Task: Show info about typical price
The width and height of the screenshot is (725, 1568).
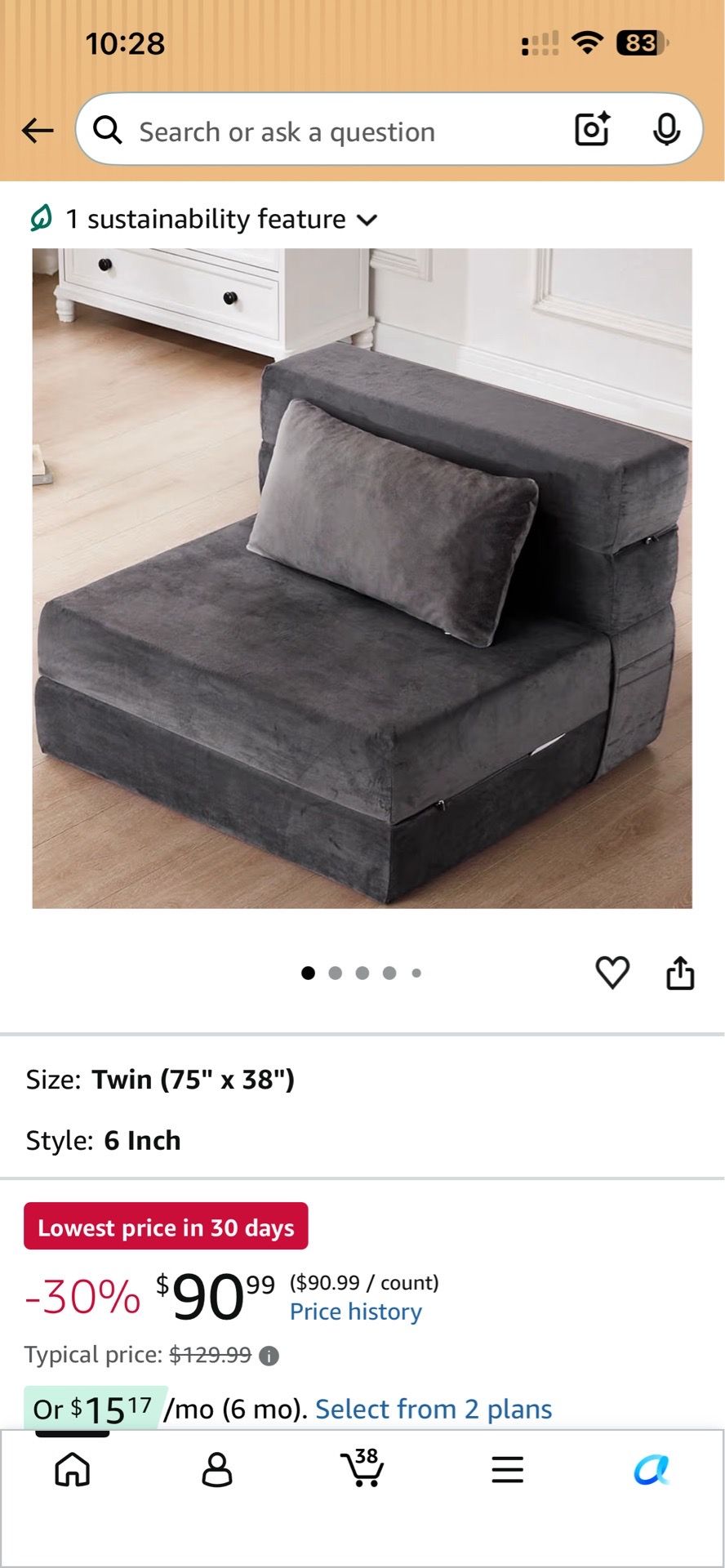Action: 269,1356
